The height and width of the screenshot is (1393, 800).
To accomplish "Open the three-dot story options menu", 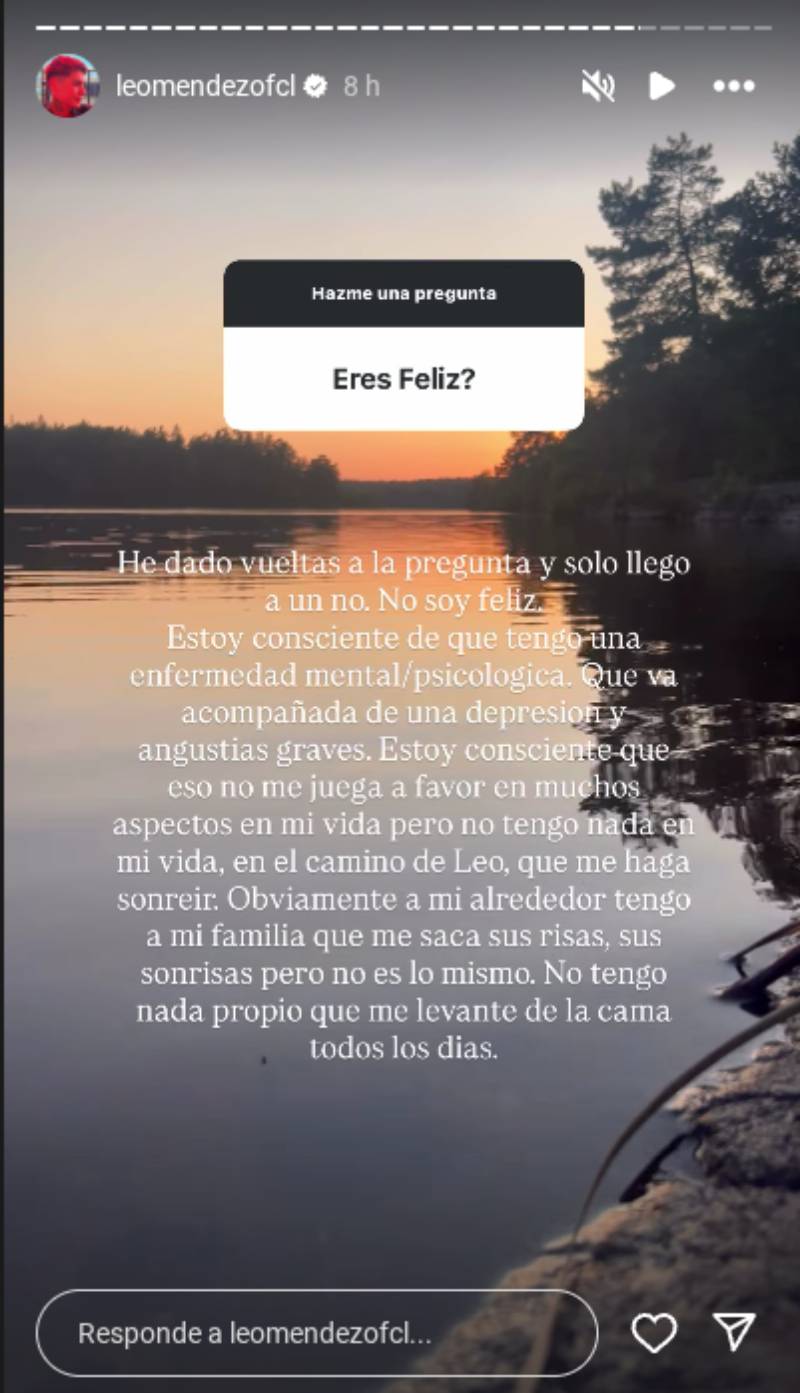I will (733, 87).
